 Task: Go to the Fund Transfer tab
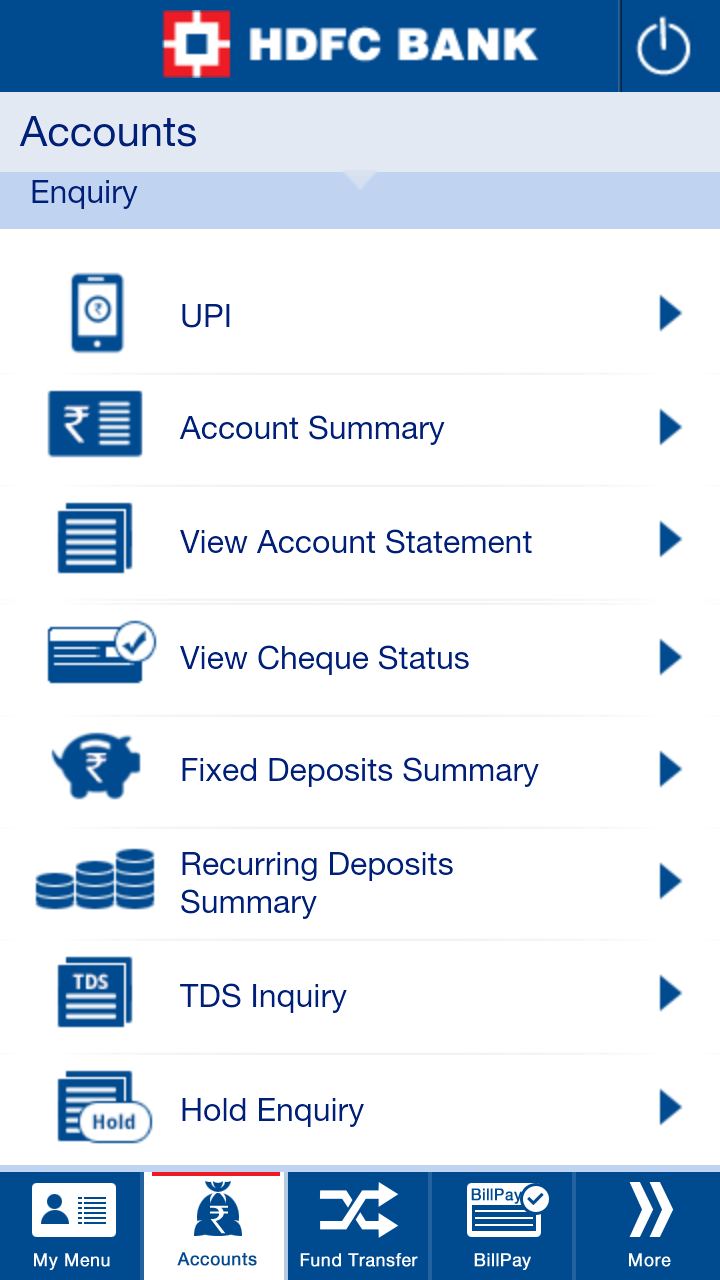coord(359,1226)
